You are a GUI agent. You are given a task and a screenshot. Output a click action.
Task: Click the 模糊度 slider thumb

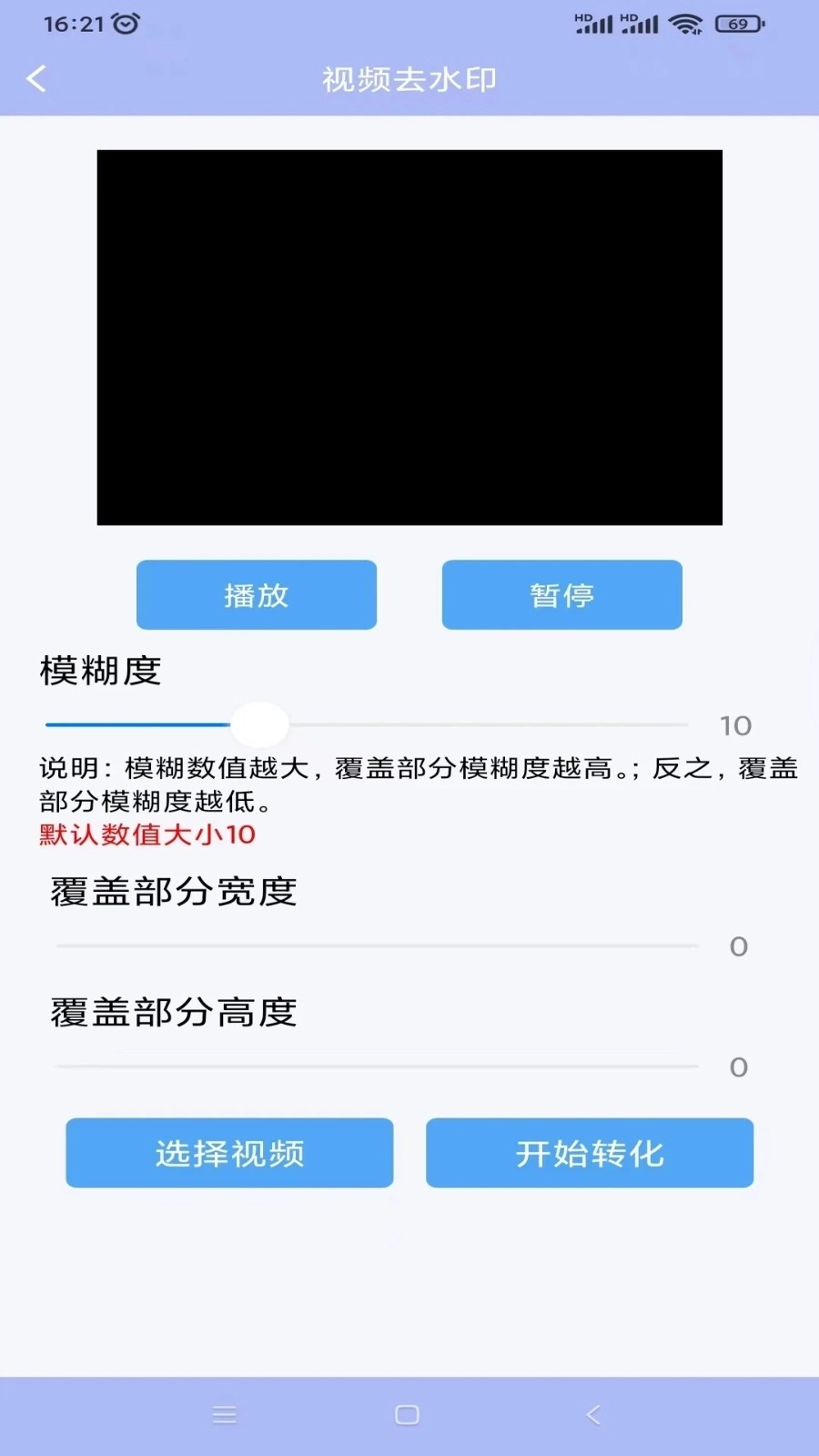[x=261, y=723]
